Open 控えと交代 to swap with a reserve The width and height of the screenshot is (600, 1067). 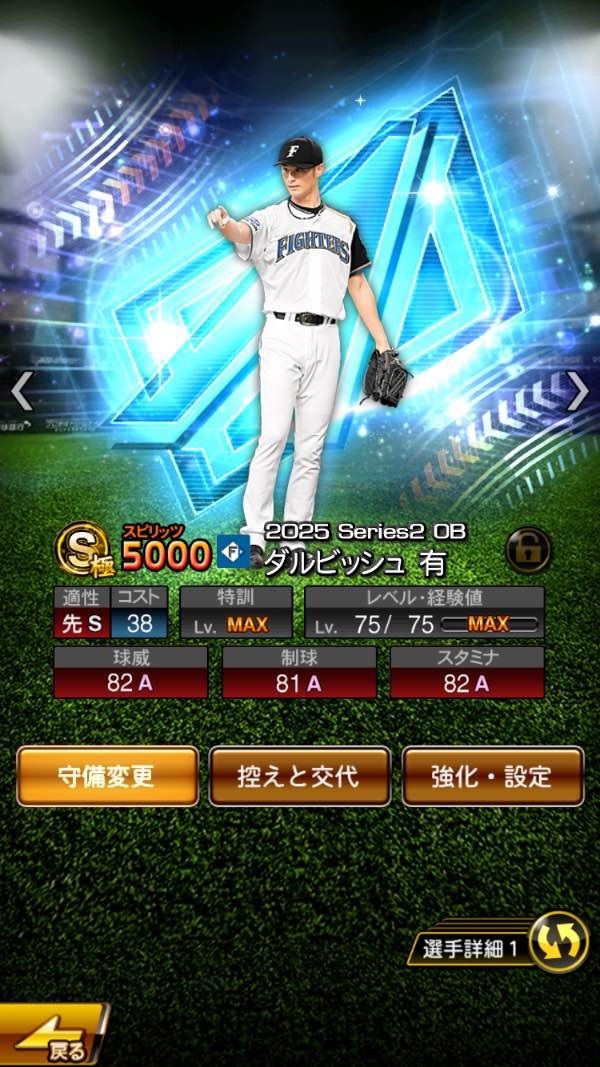299,777
